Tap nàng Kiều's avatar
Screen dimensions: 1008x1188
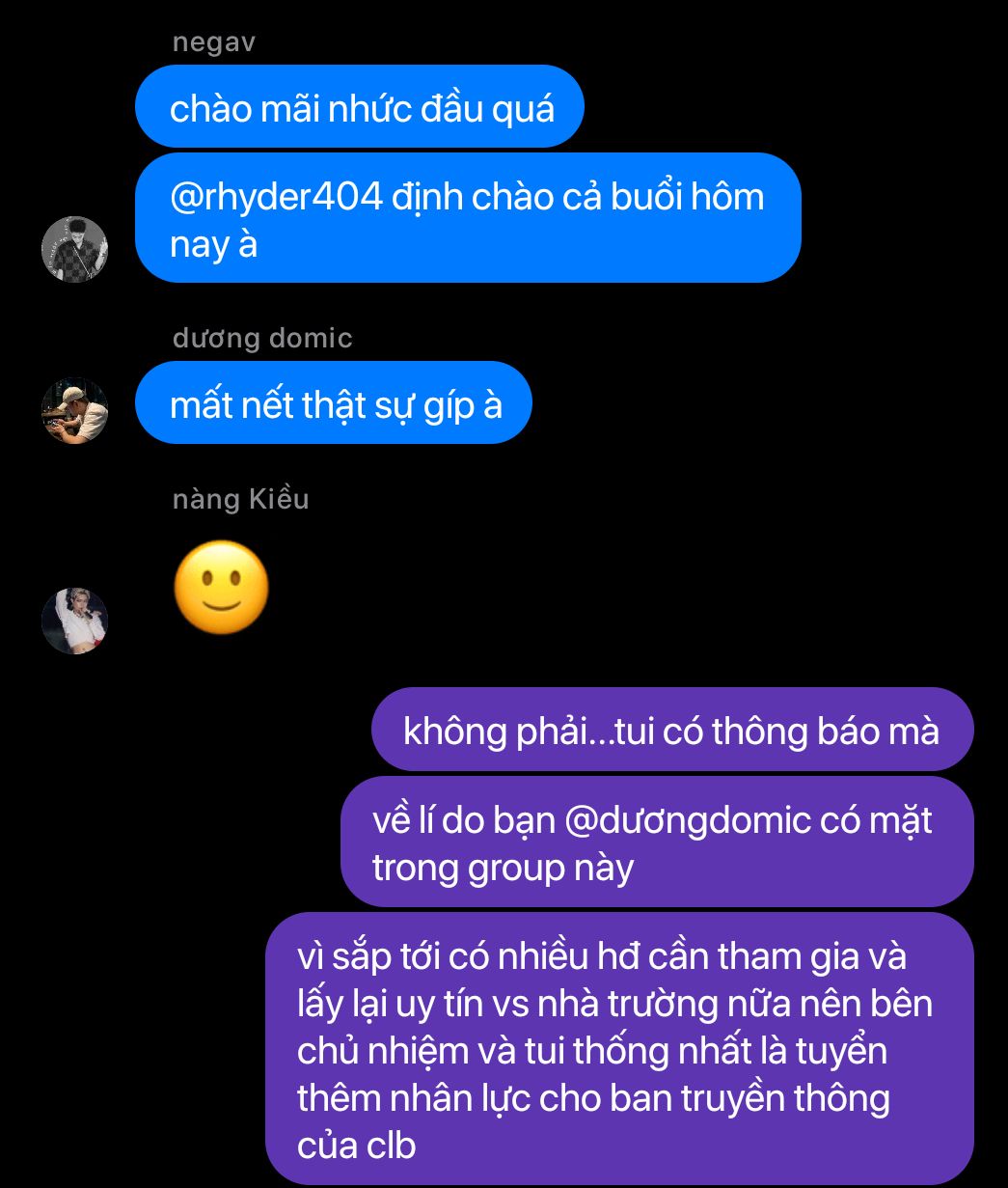(74, 621)
